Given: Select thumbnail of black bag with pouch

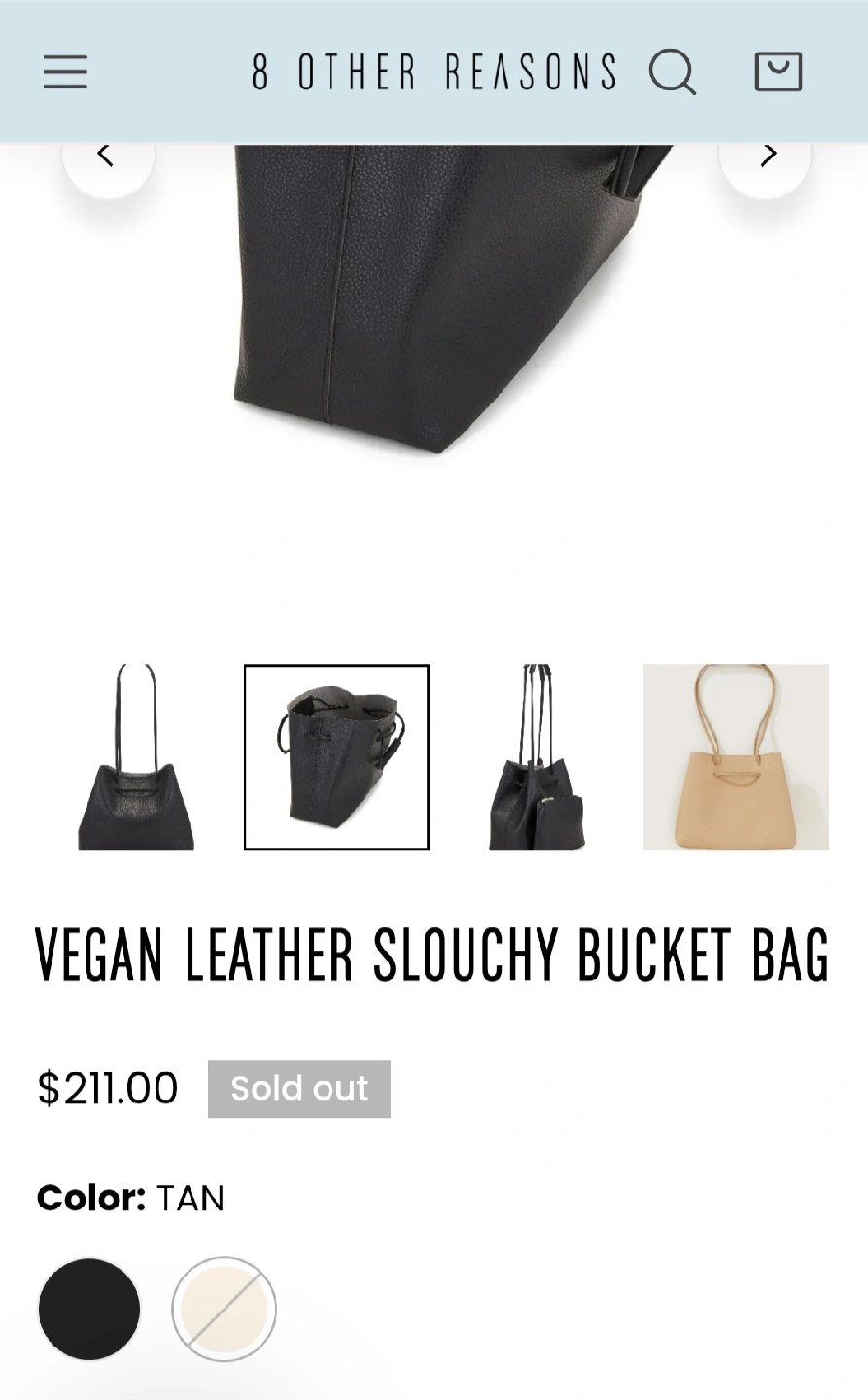Looking at the screenshot, I should point(537,756).
